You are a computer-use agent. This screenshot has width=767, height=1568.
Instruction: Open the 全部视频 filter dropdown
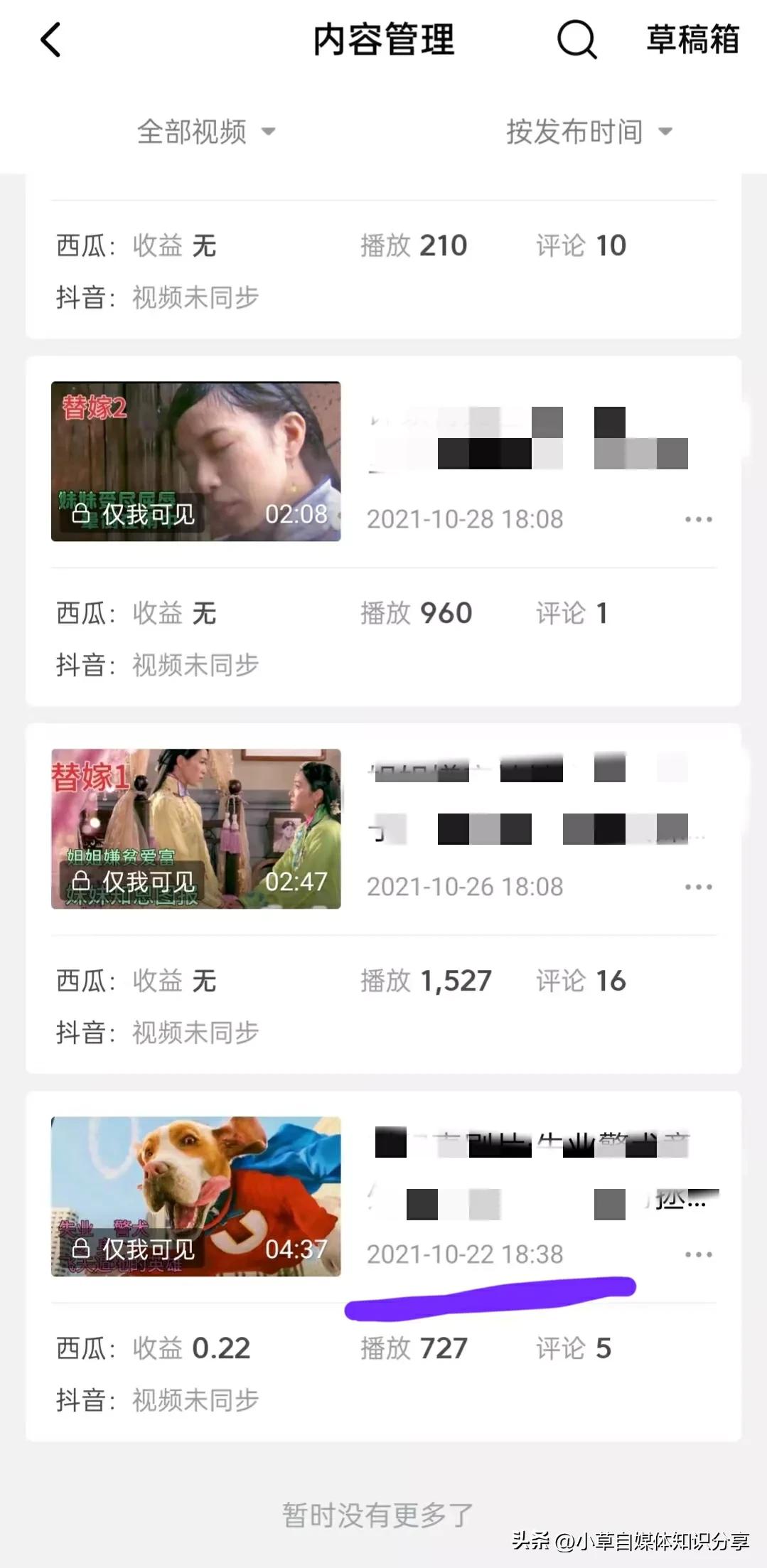208,132
